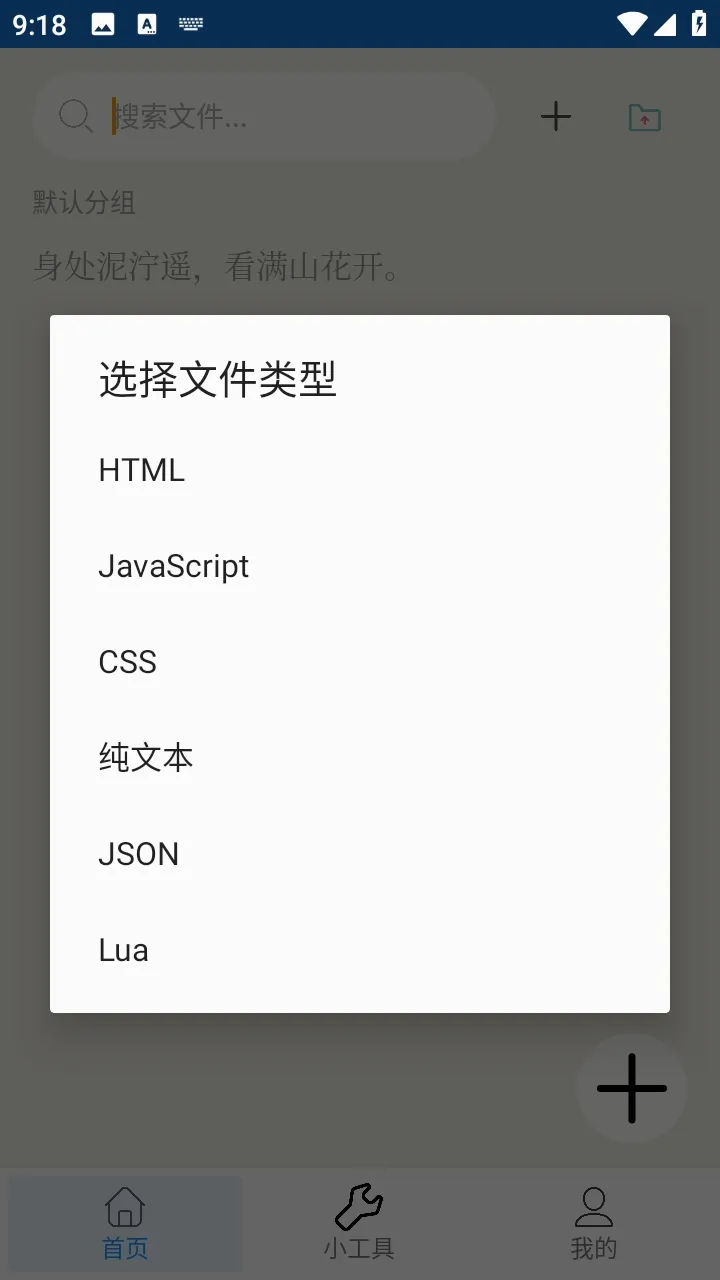This screenshot has height=1280, width=720.
Task: Choose JavaScript from the list
Action: [359, 566]
